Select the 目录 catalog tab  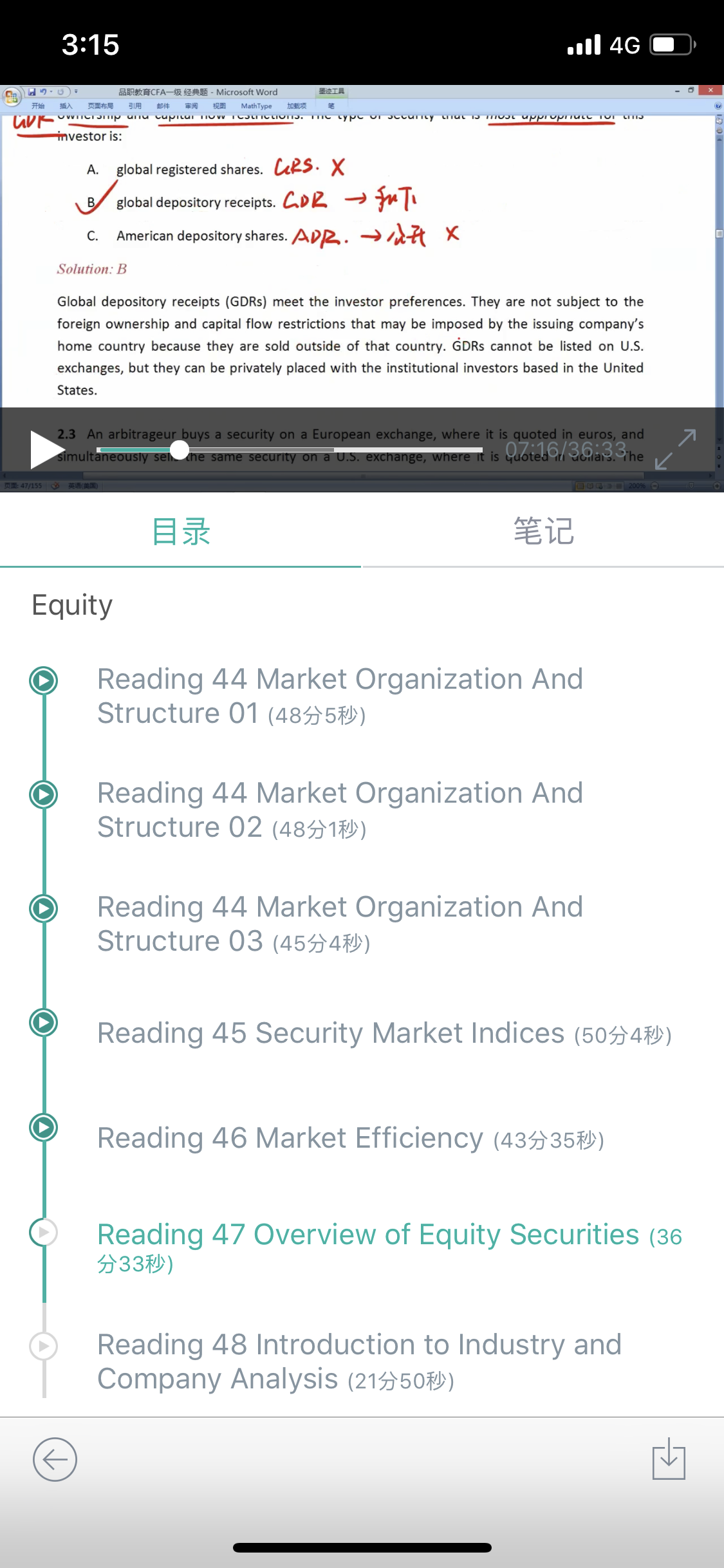pyautogui.click(x=181, y=531)
